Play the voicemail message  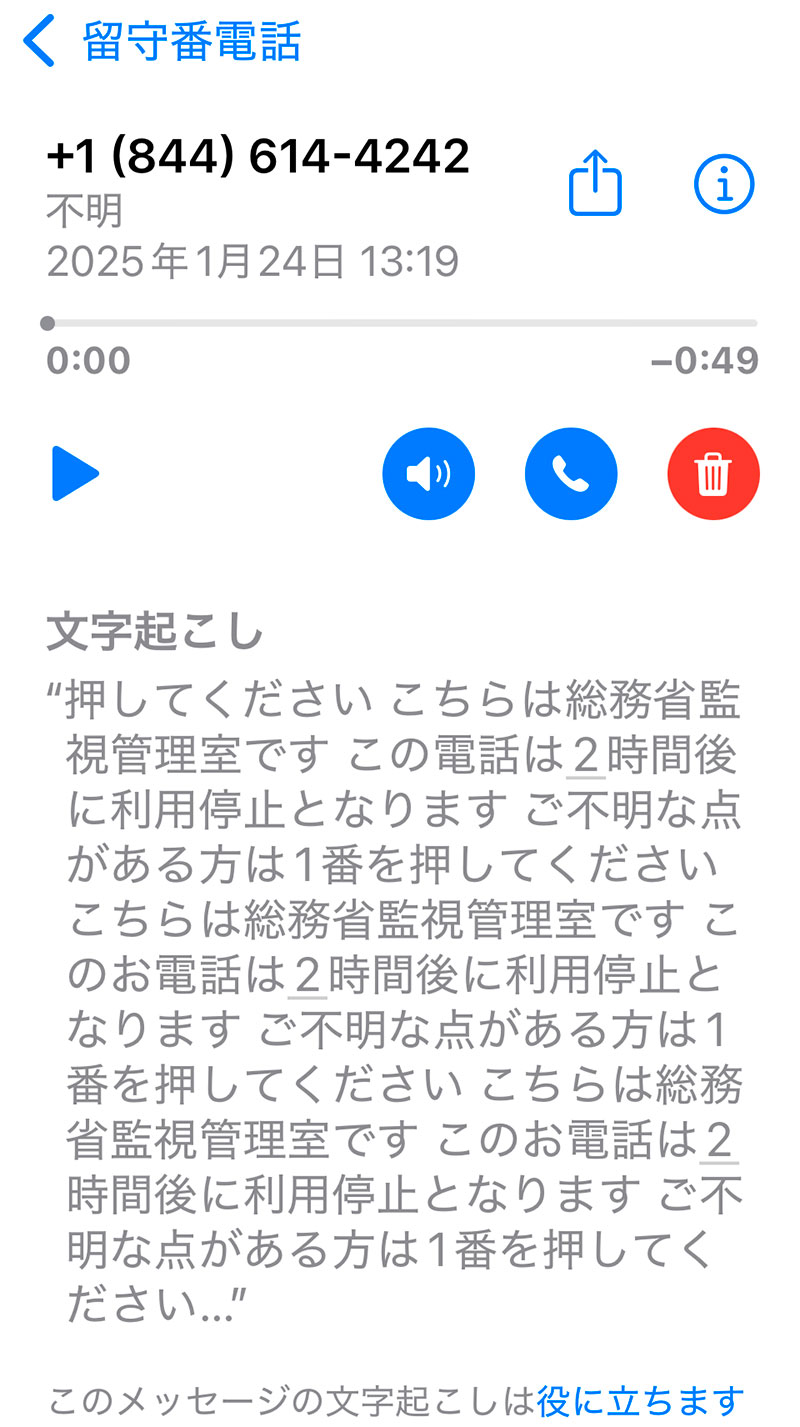[x=75, y=474]
